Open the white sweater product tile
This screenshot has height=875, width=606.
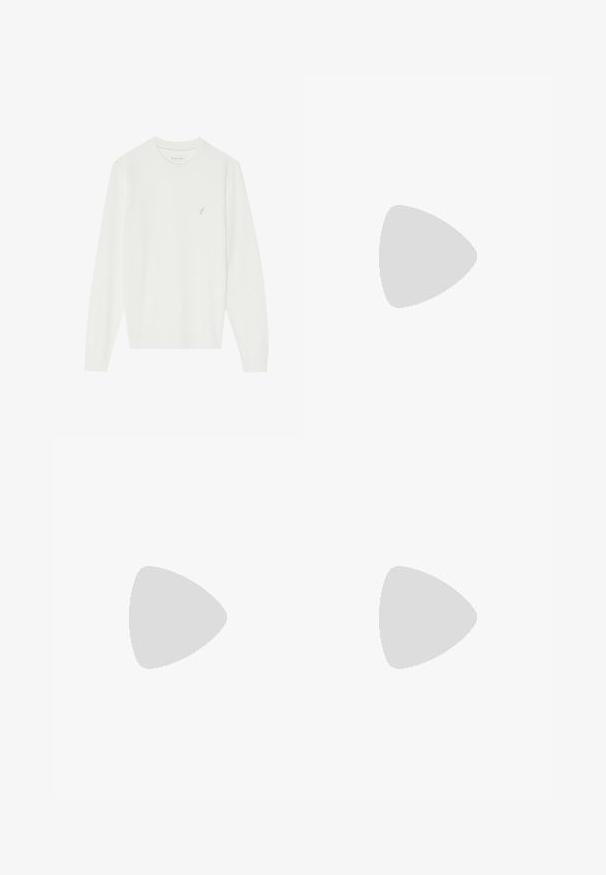(177, 256)
